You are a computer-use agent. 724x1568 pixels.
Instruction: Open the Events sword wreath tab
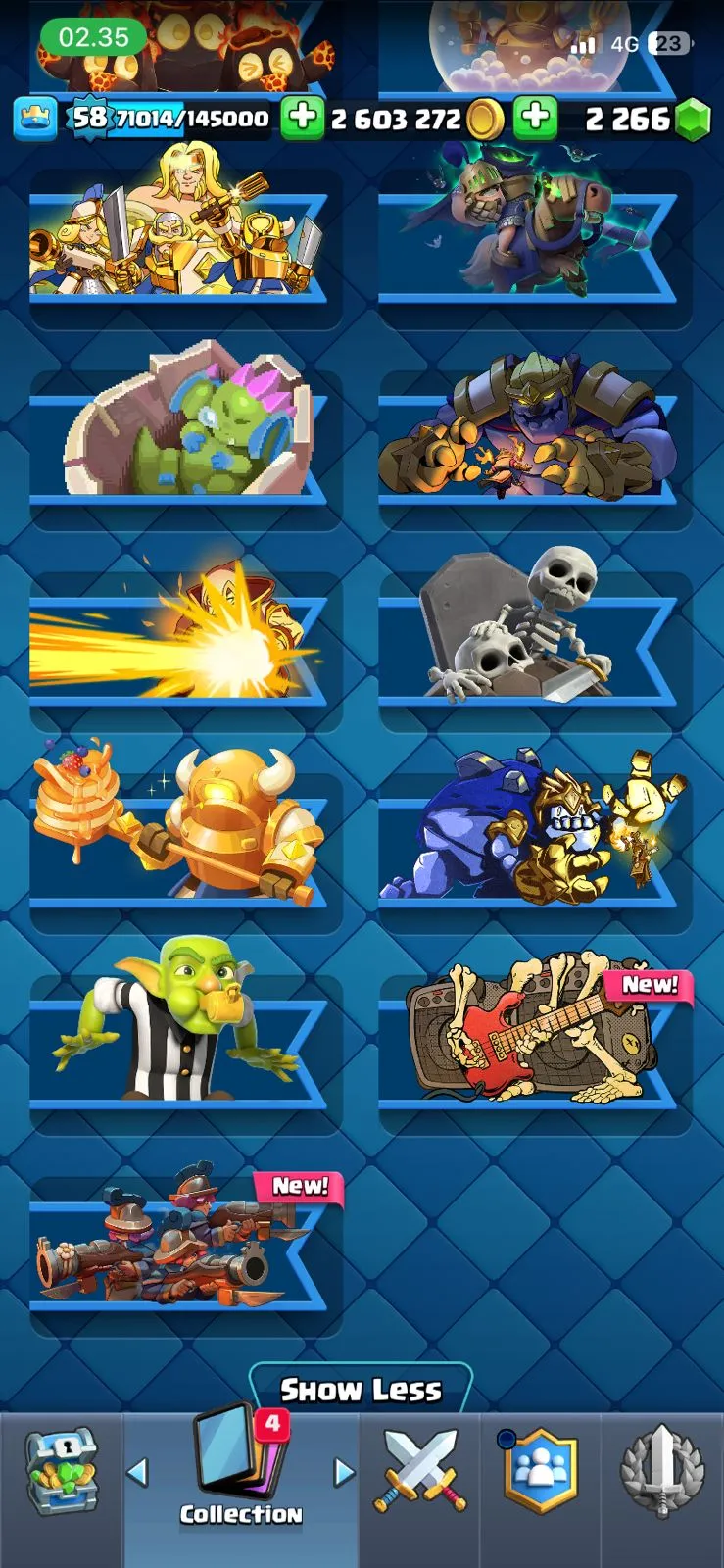[662, 1470]
